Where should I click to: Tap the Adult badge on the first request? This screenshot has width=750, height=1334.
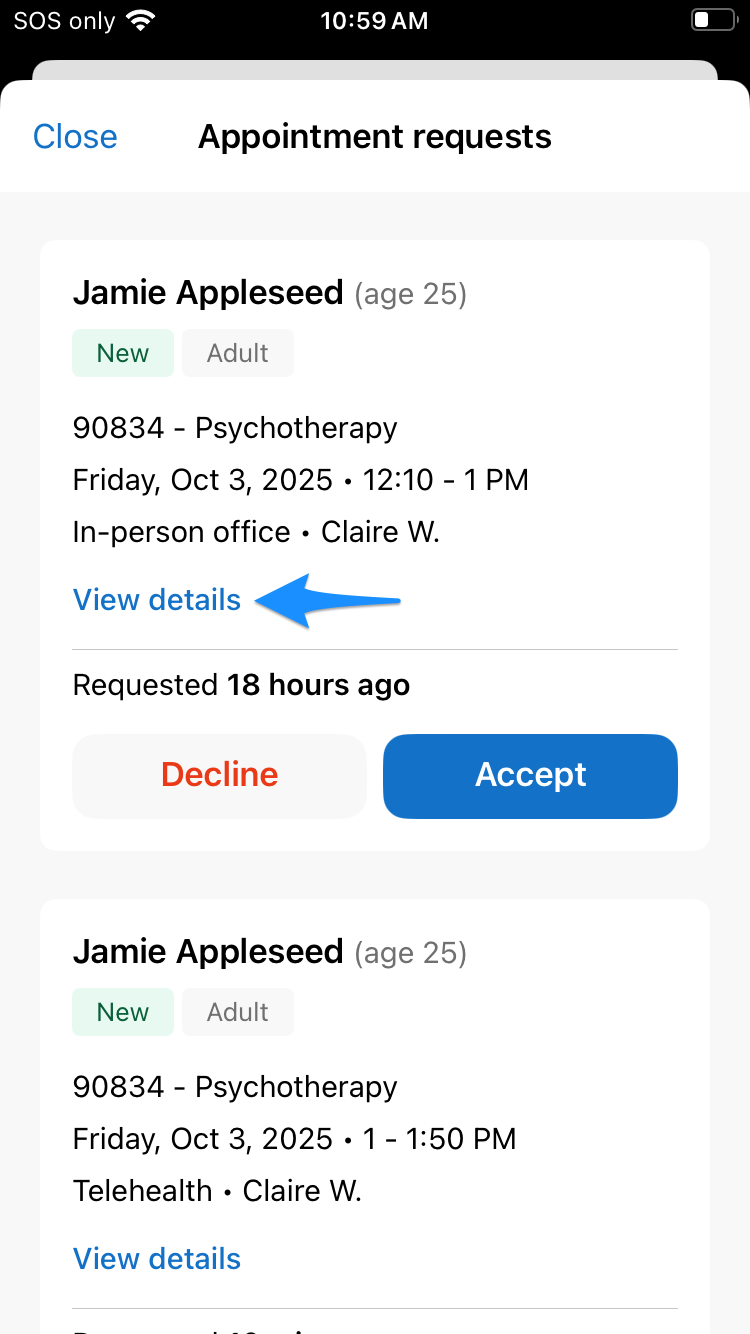[237, 352]
